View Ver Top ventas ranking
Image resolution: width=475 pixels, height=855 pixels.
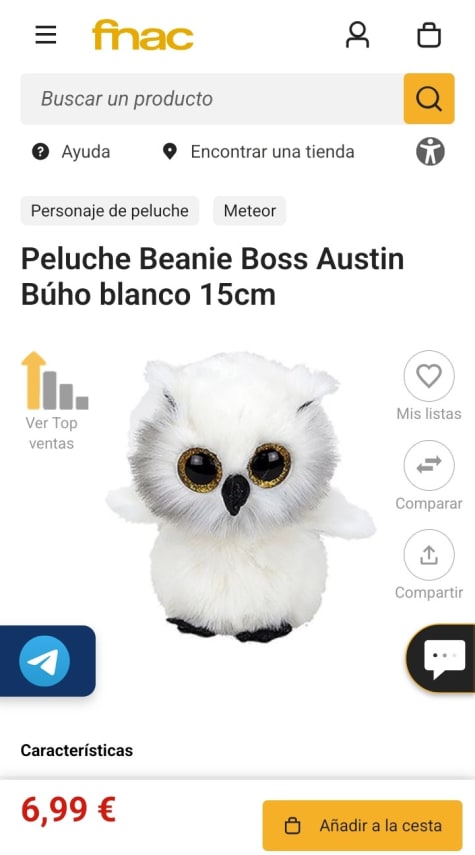tap(52, 401)
